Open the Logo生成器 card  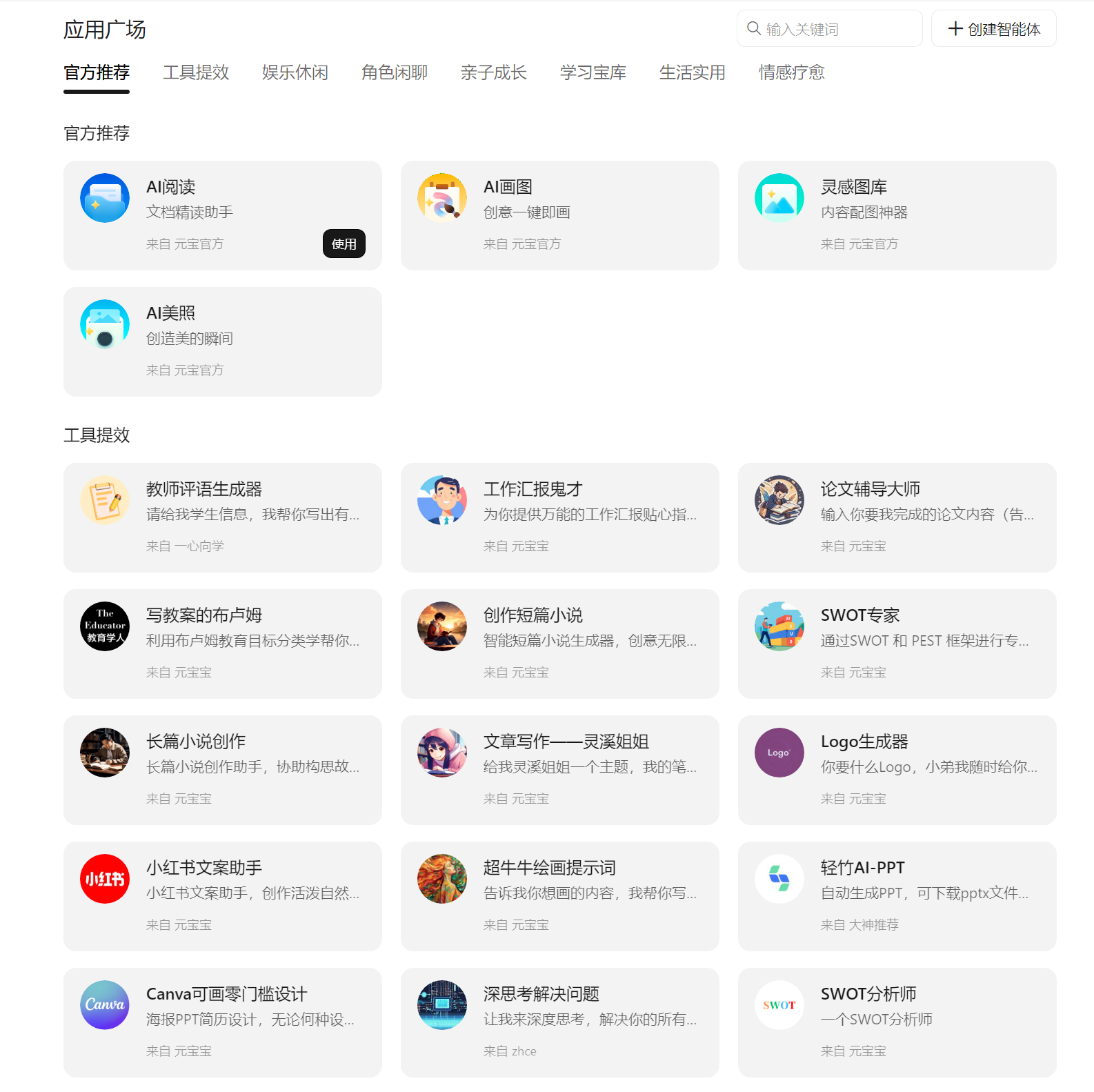tap(897, 770)
